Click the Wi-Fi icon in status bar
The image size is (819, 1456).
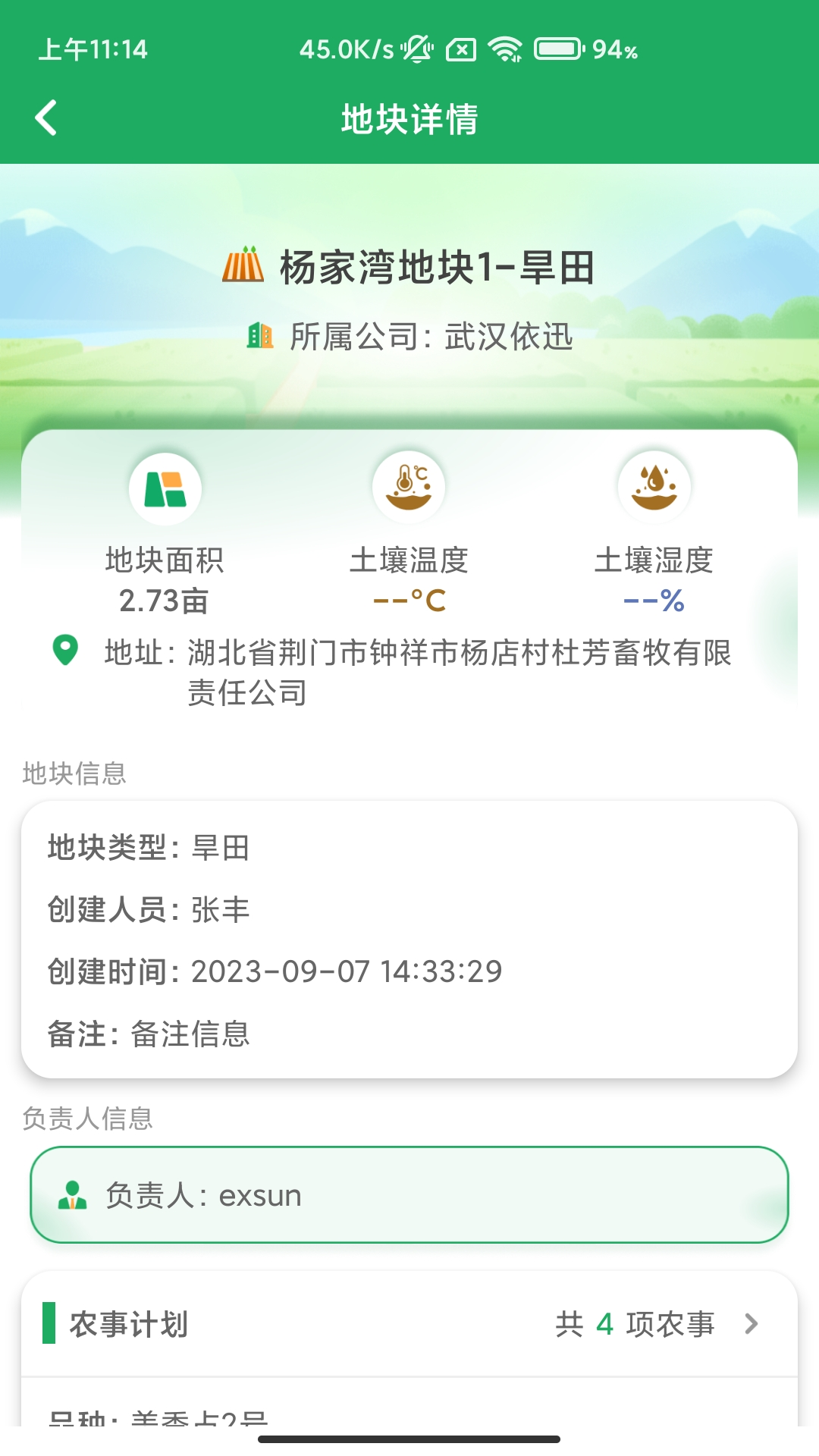click(x=504, y=48)
